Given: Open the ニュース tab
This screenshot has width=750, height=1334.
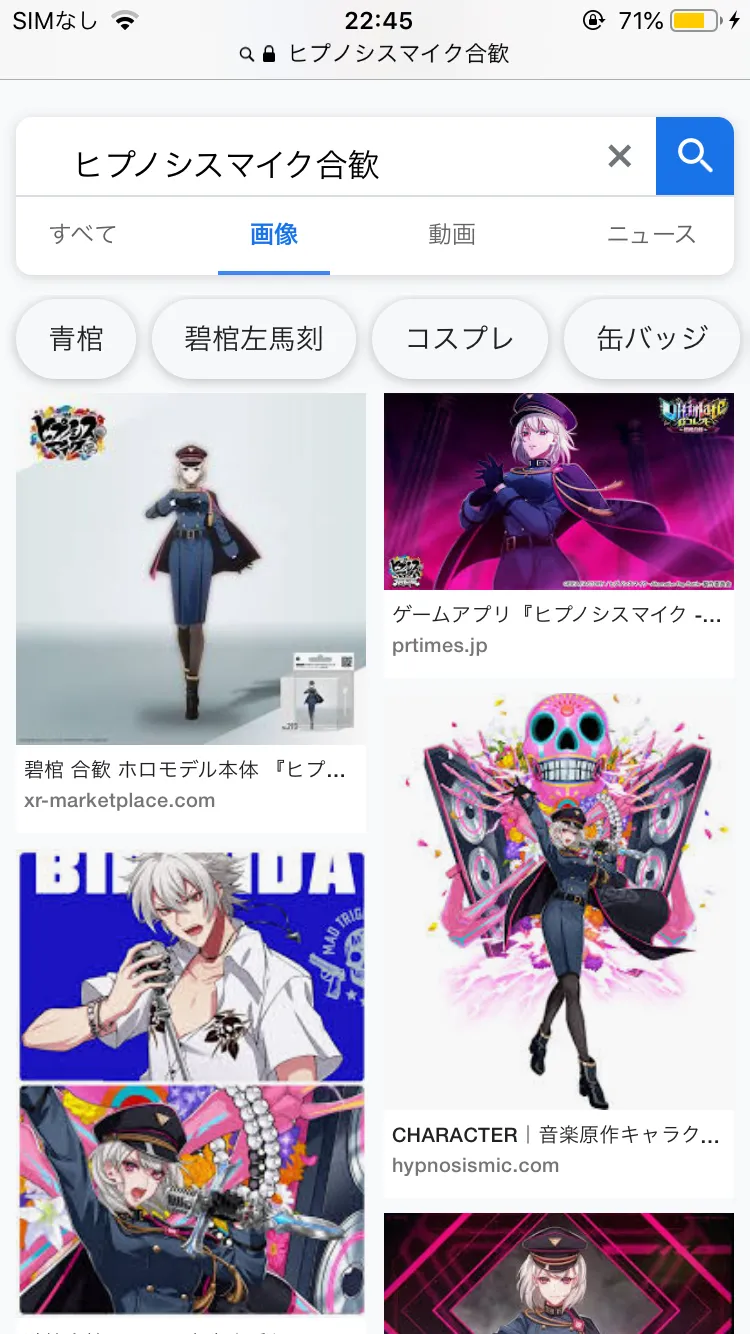Looking at the screenshot, I should tap(651, 235).
